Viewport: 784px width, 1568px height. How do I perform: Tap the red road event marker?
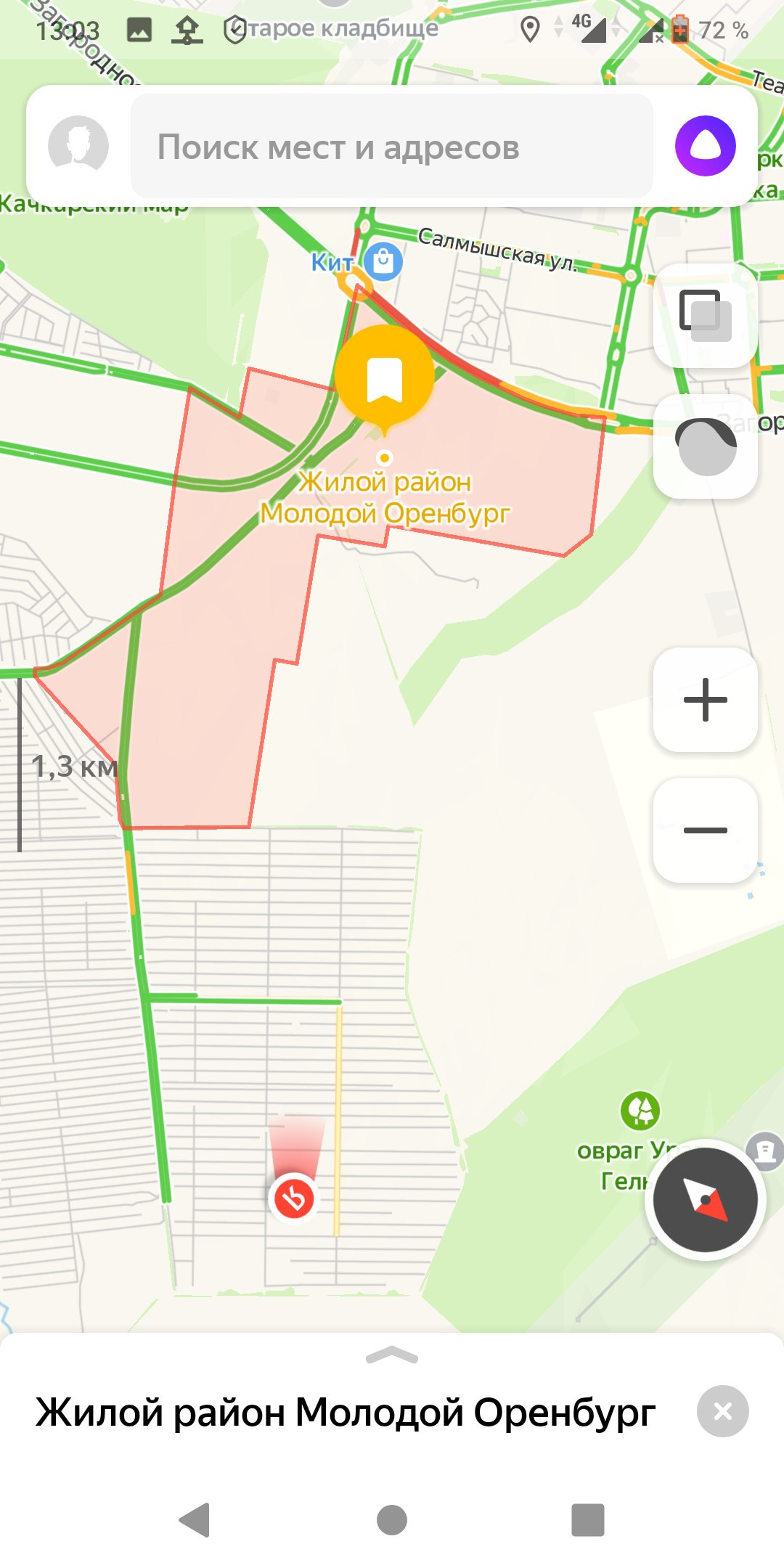coord(294,1198)
